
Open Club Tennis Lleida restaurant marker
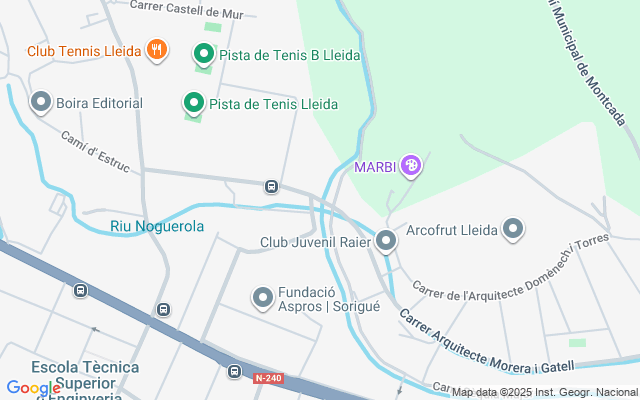pos(156,49)
